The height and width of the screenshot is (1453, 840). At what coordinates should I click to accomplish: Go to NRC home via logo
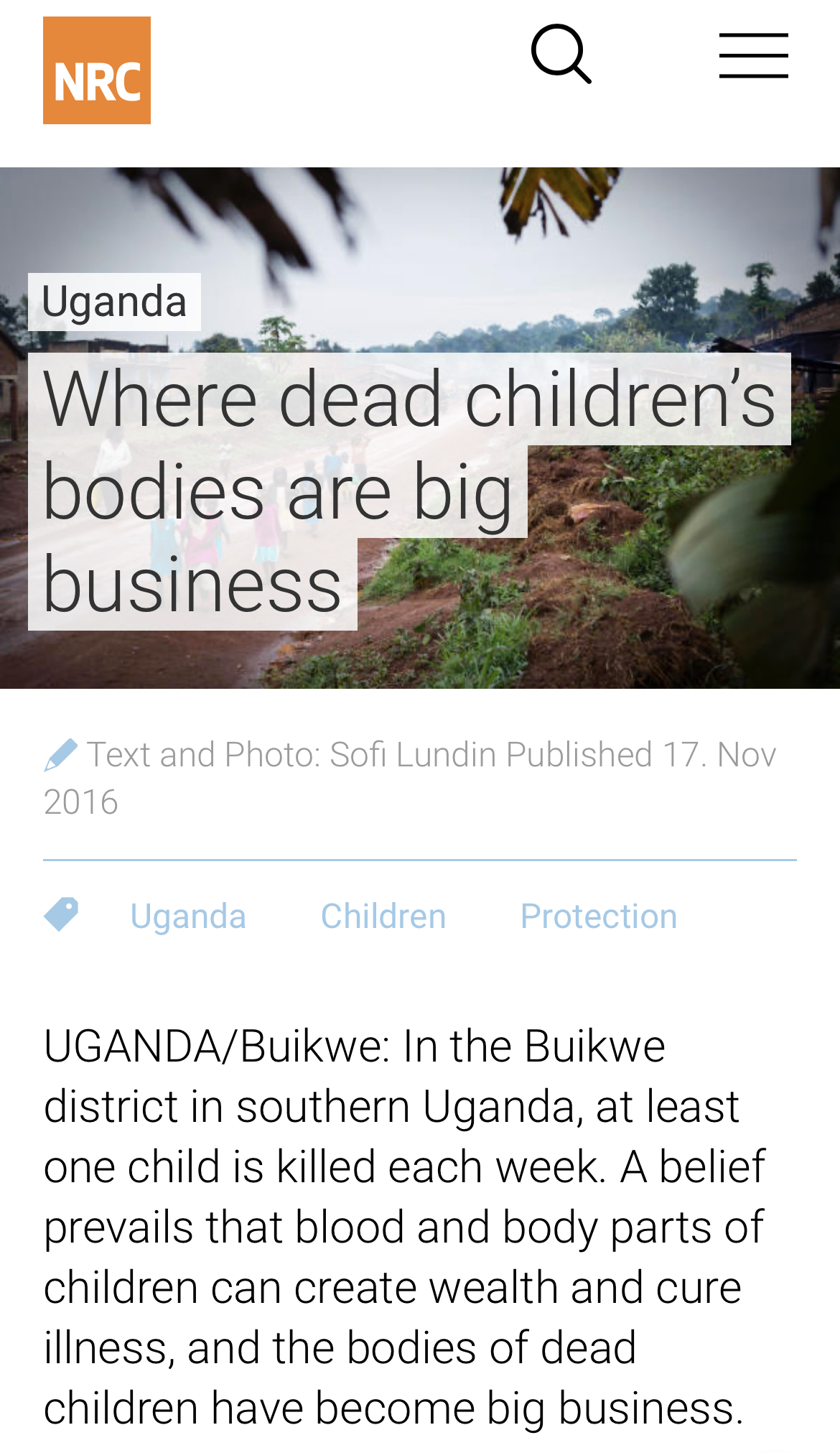97,70
